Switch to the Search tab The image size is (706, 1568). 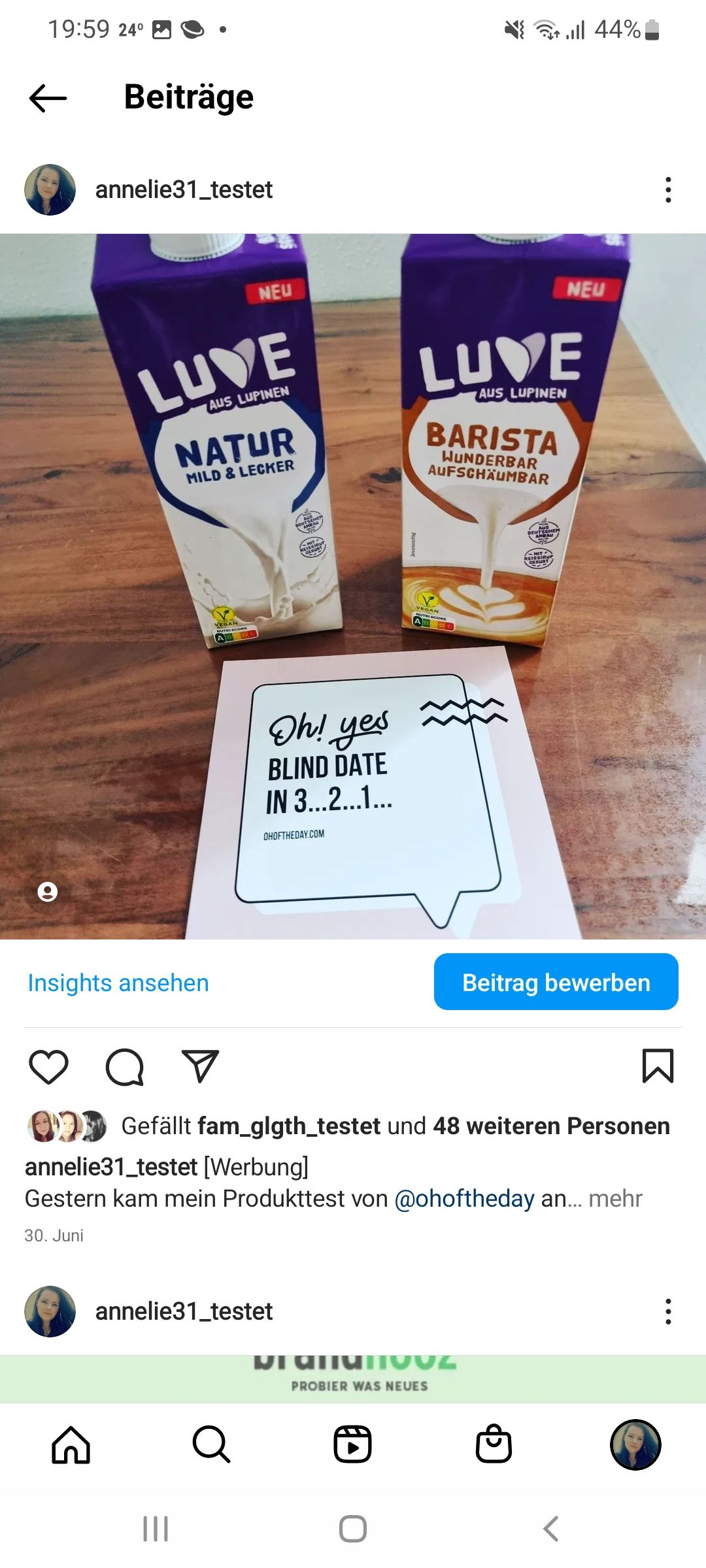tap(211, 1445)
